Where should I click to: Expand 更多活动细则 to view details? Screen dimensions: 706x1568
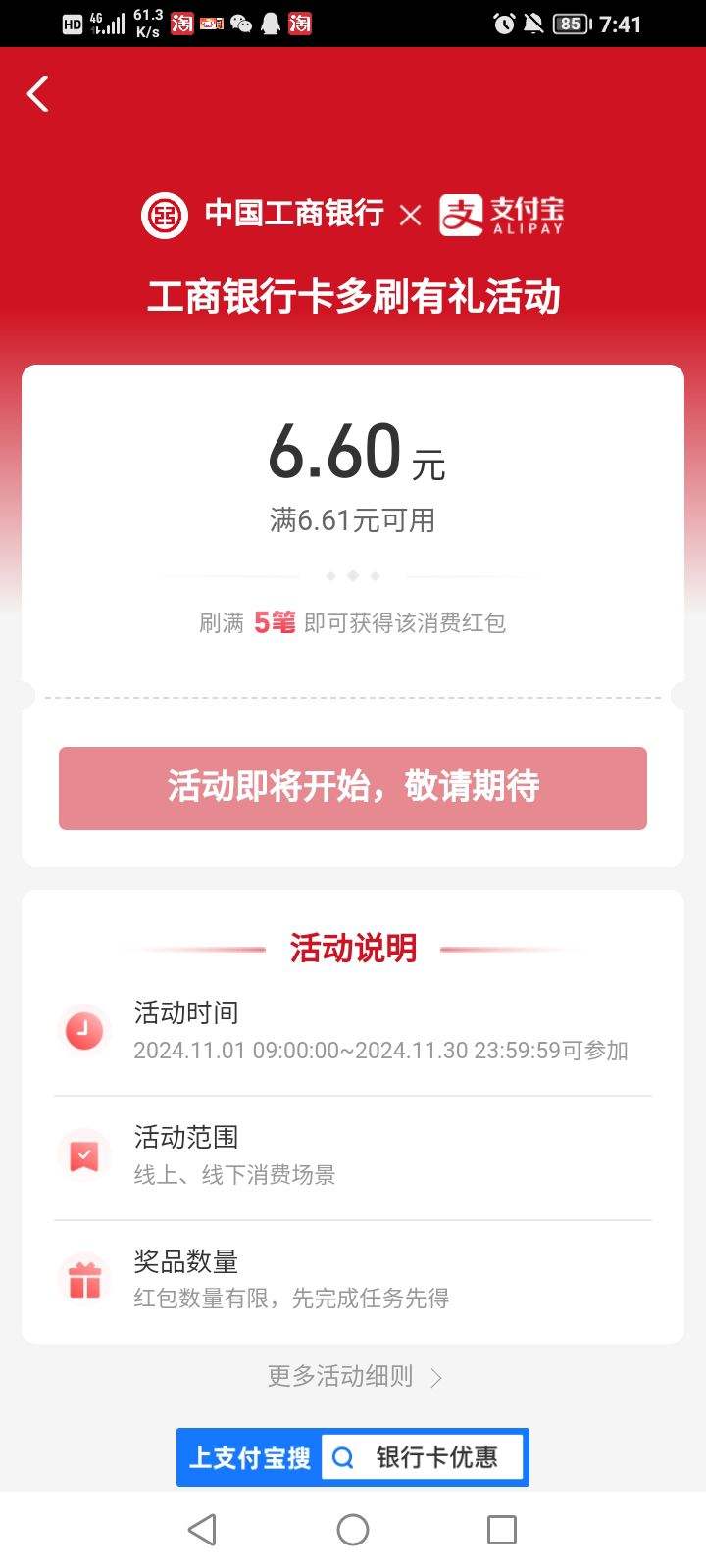(x=338, y=1377)
